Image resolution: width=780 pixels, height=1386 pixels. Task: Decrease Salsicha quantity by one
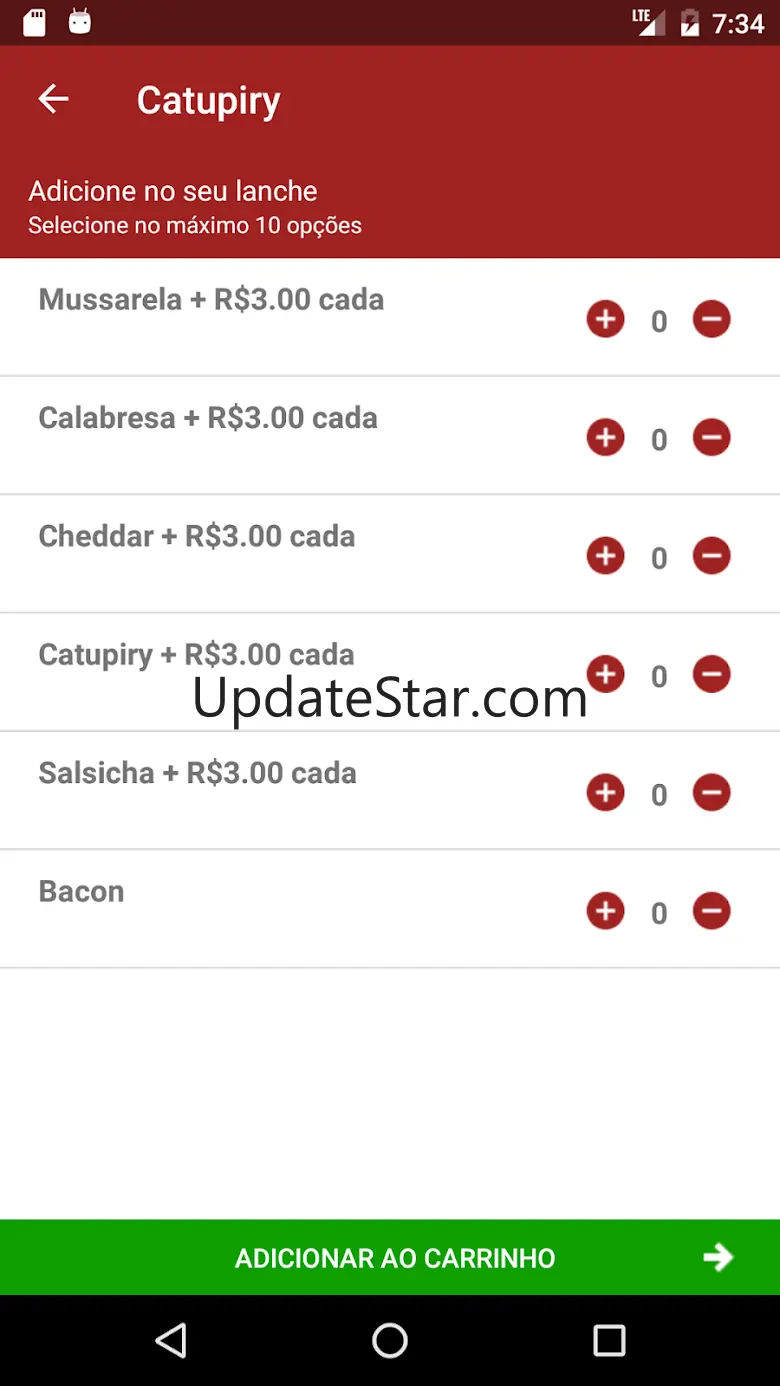(x=711, y=793)
